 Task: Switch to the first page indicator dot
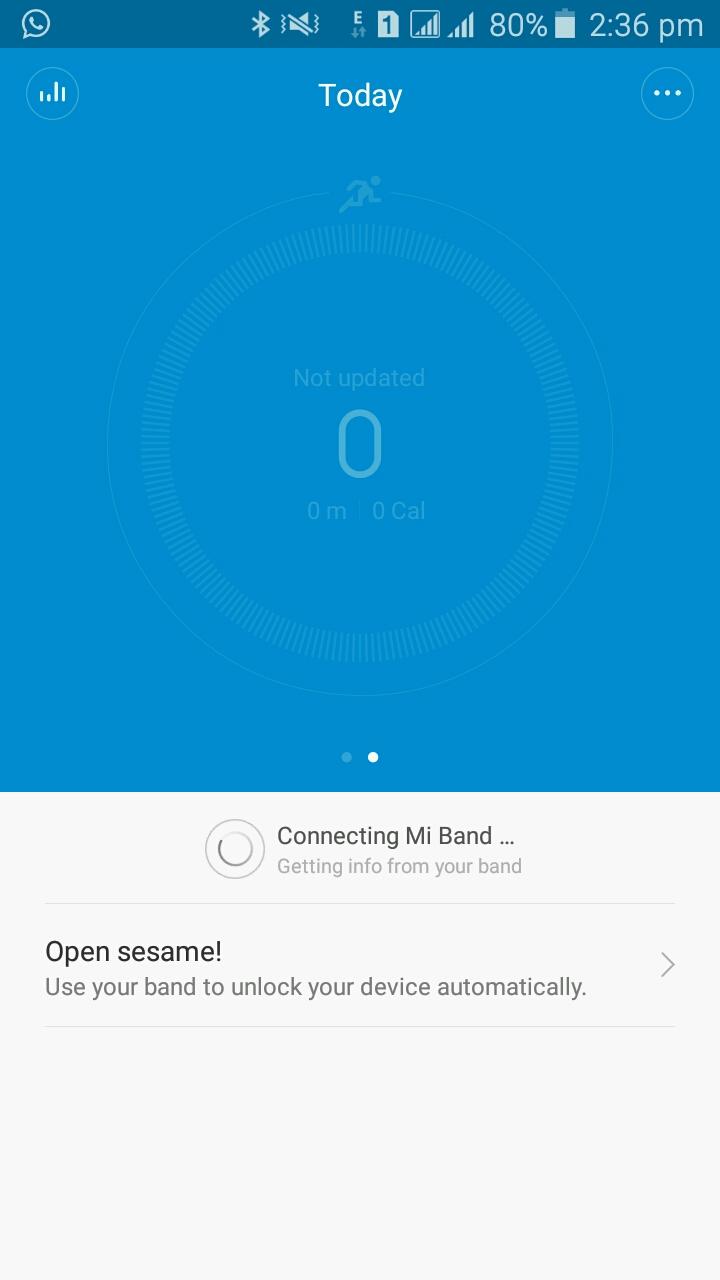pyautogui.click(x=346, y=757)
